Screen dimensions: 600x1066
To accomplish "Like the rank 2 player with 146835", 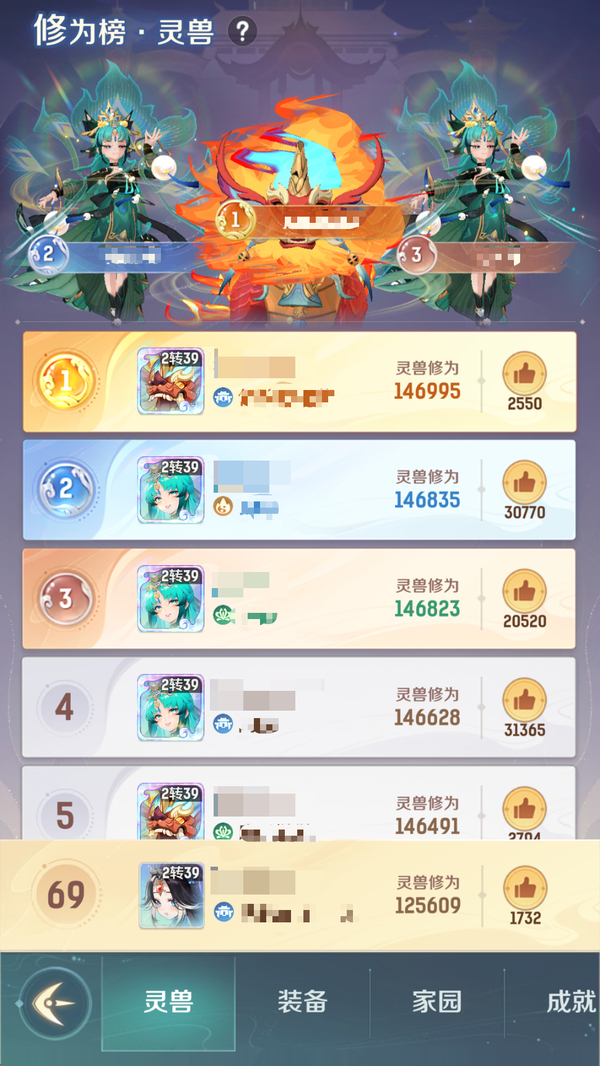I will tap(524, 483).
